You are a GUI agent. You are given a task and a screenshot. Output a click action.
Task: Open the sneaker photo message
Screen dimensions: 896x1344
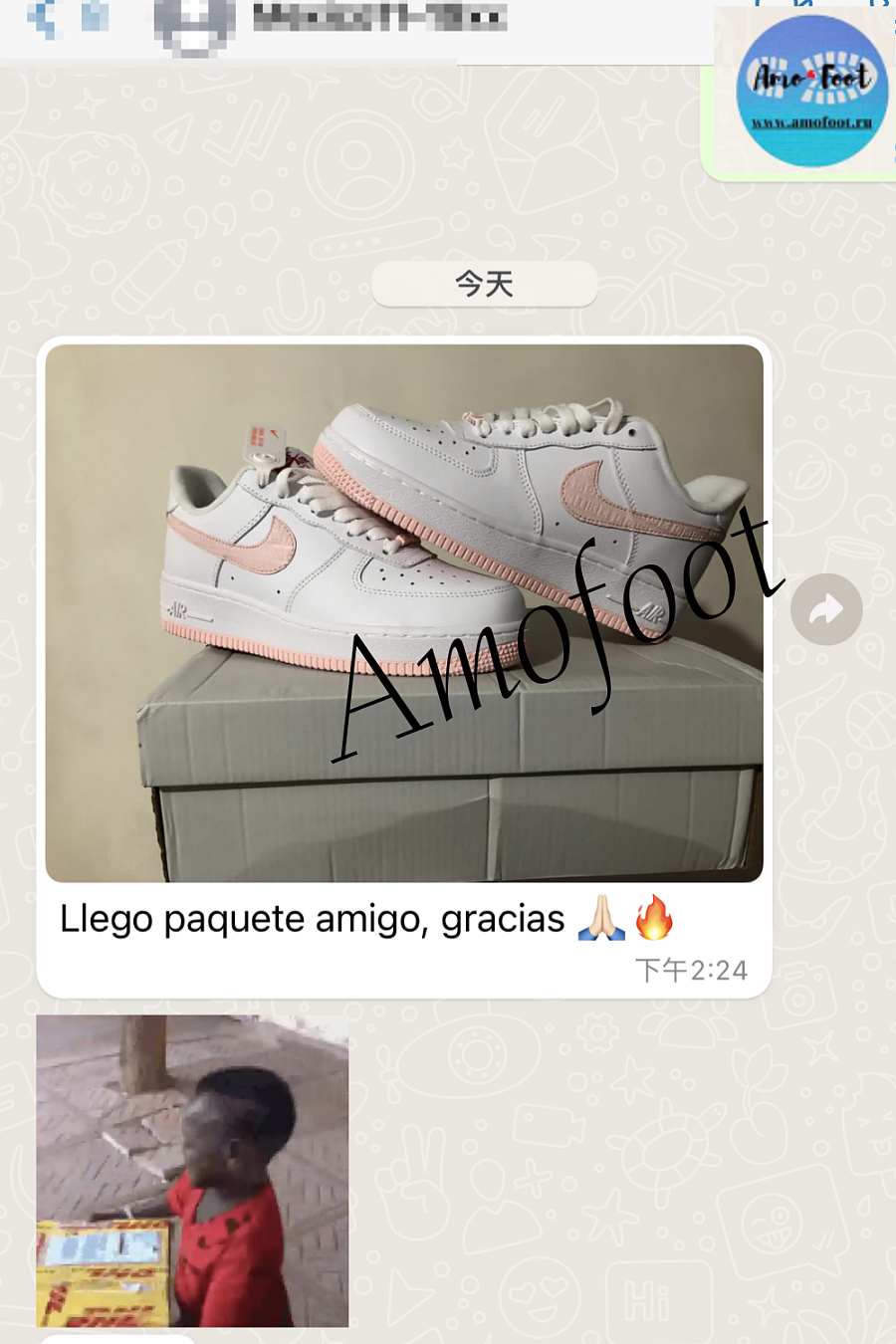point(403,612)
